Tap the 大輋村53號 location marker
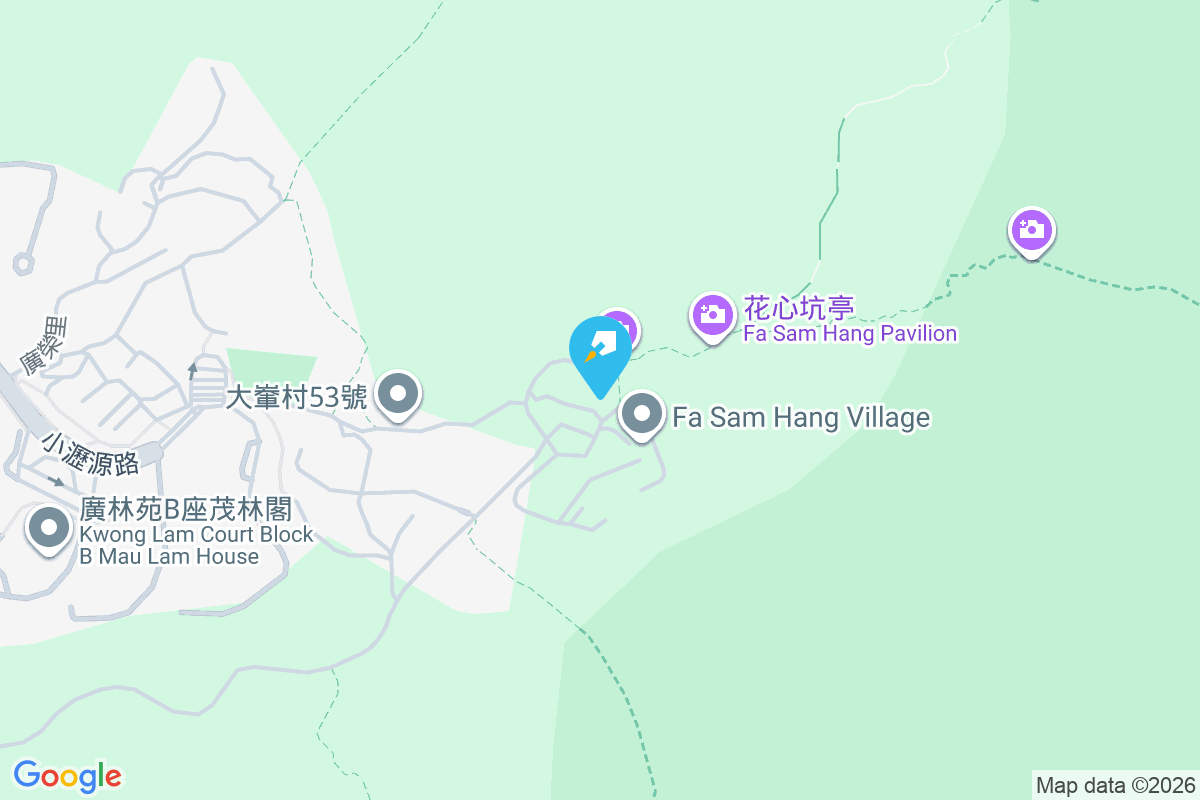The image size is (1200, 800). pyautogui.click(x=399, y=395)
